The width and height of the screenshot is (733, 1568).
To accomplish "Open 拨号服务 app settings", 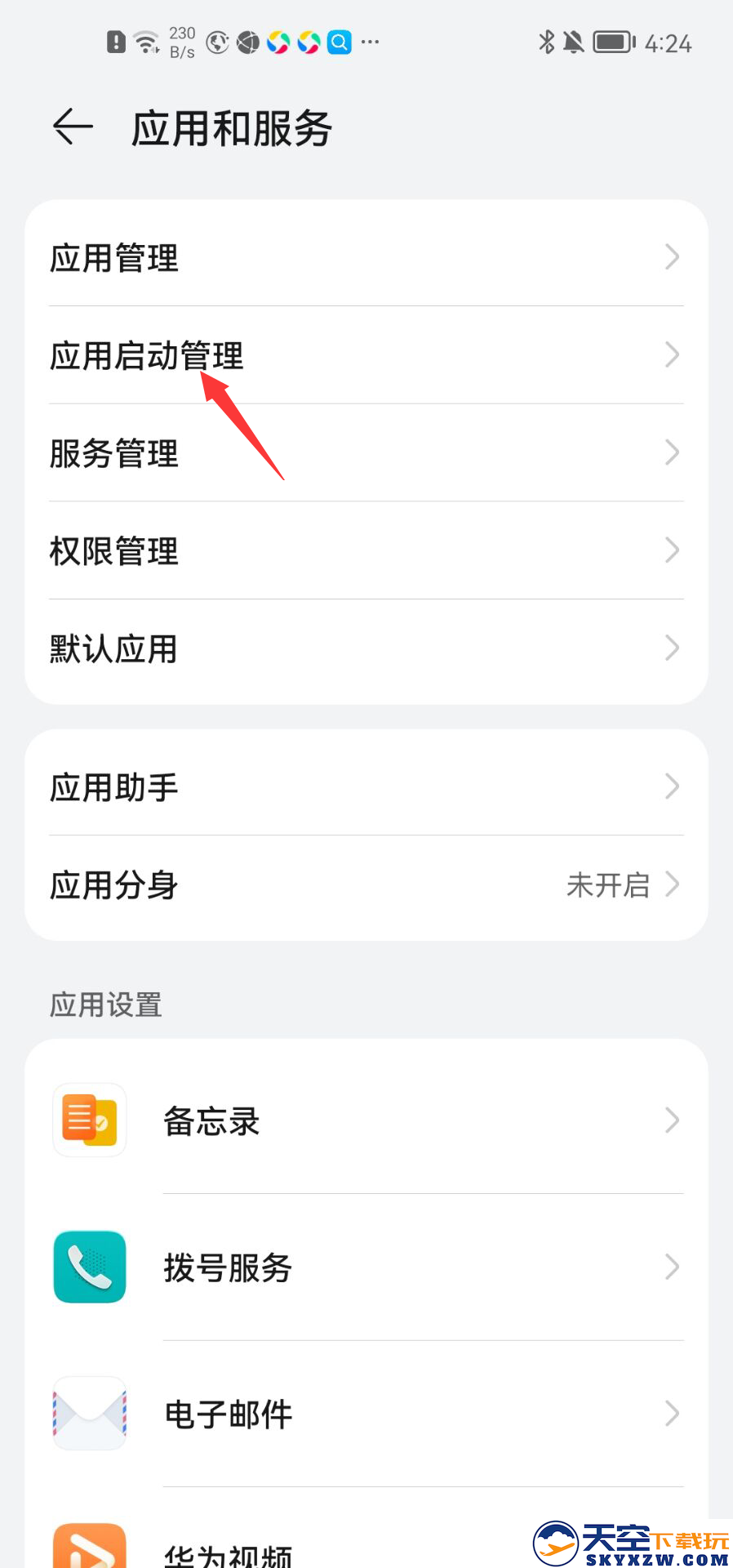I will 366,1267.
